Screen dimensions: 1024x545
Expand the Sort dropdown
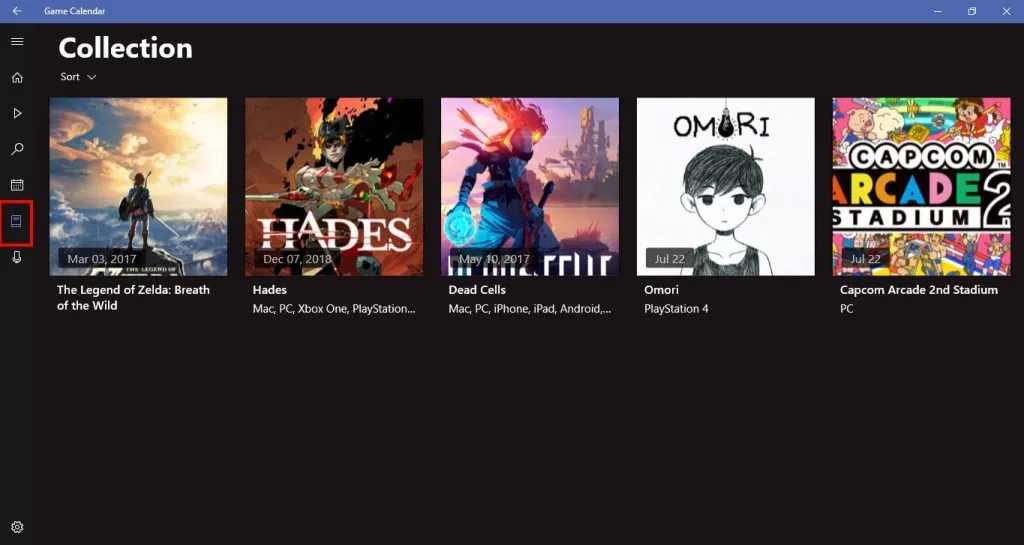pos(78,77)
